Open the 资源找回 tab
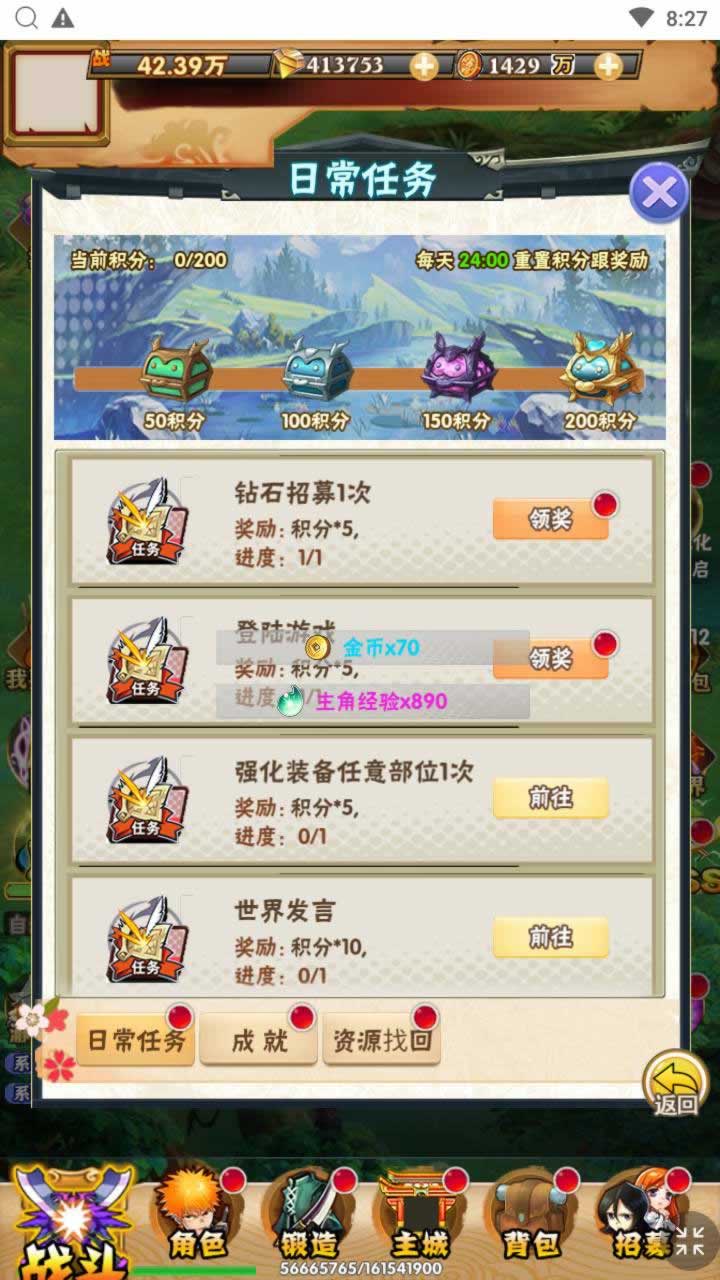Image resolution: width=720 pixels, height=1280 pixels. [381, 1040]
